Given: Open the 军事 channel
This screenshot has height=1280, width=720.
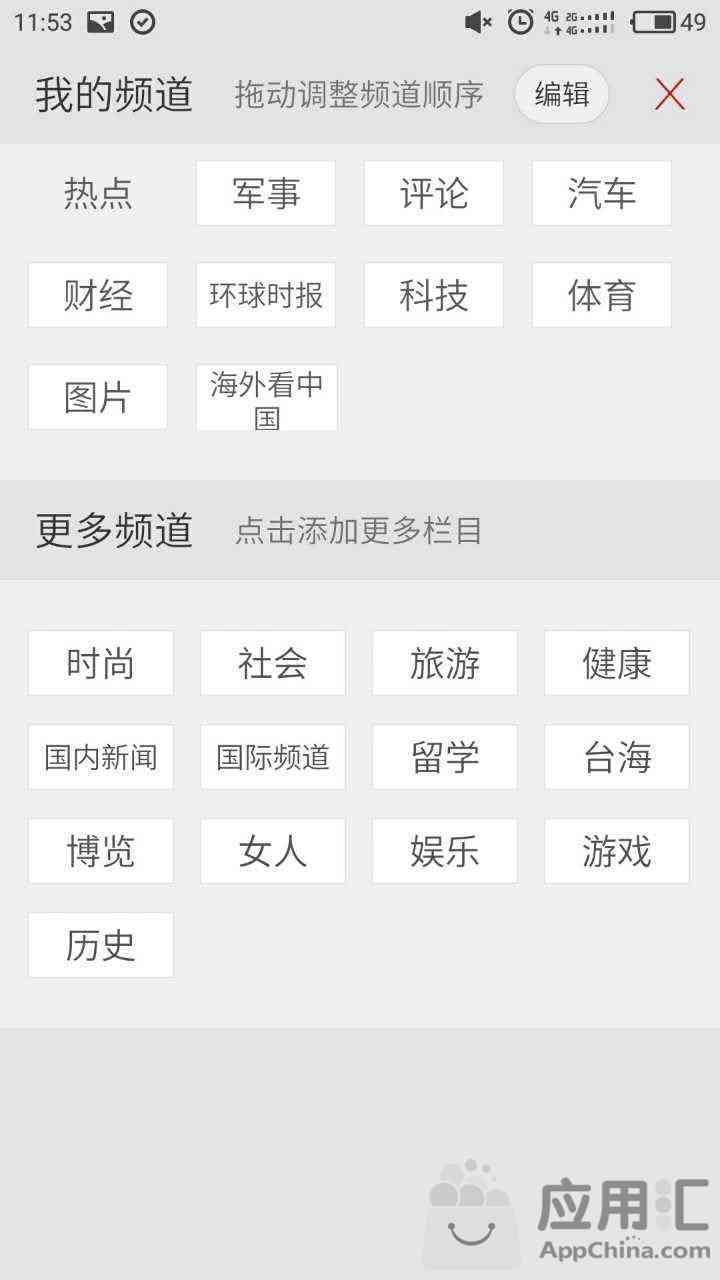Looking at the screenshot, I should click(266, 193).
